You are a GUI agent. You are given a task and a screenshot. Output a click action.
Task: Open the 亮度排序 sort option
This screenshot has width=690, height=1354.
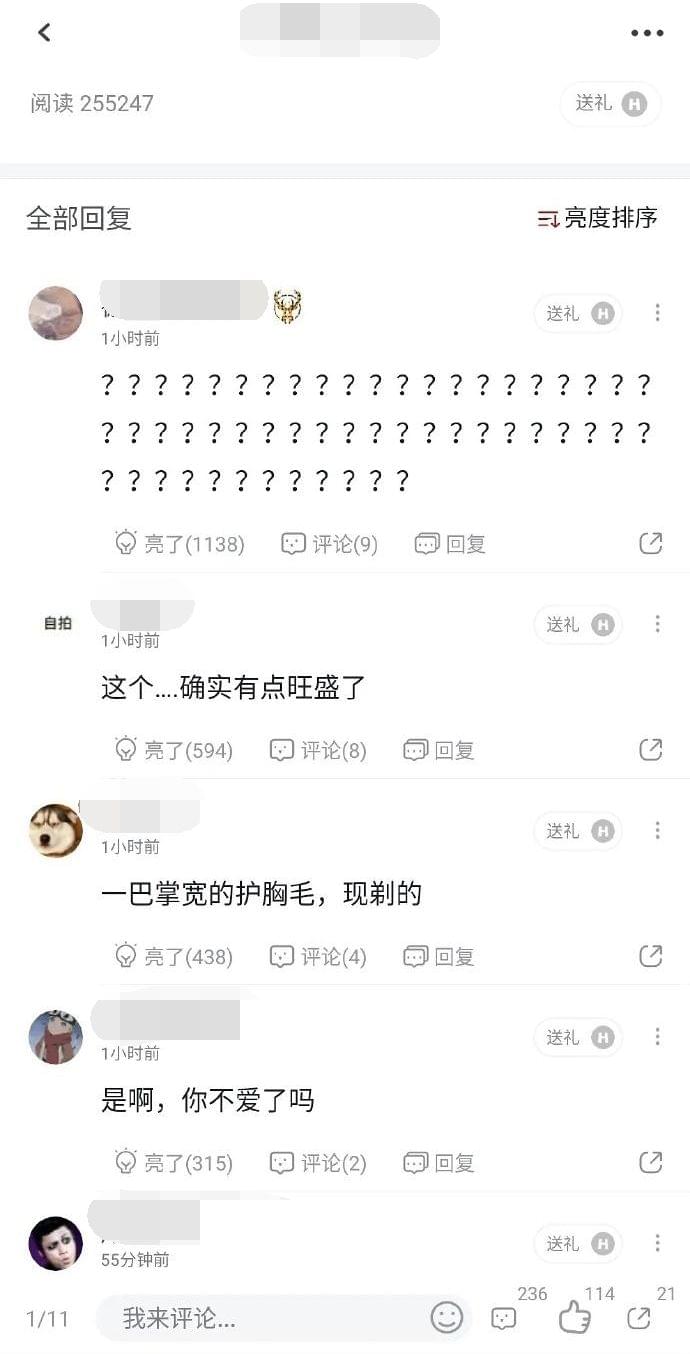tap(597, 218)
